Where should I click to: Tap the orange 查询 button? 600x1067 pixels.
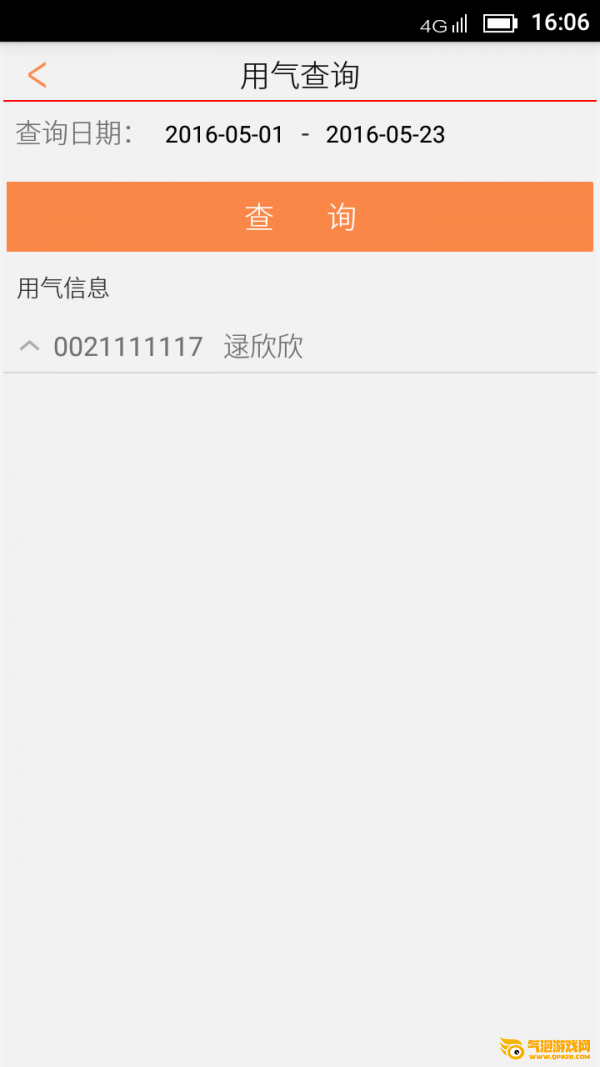[x=300, y=217]
